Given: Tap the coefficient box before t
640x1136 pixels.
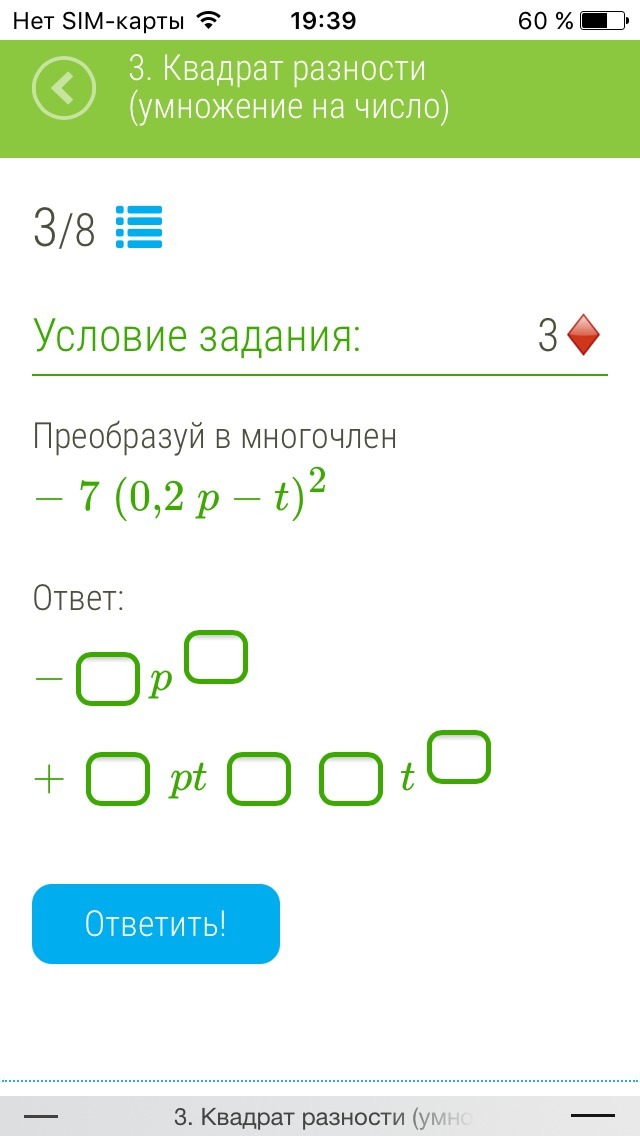Looking at the screenshot, I should [352, 780].
